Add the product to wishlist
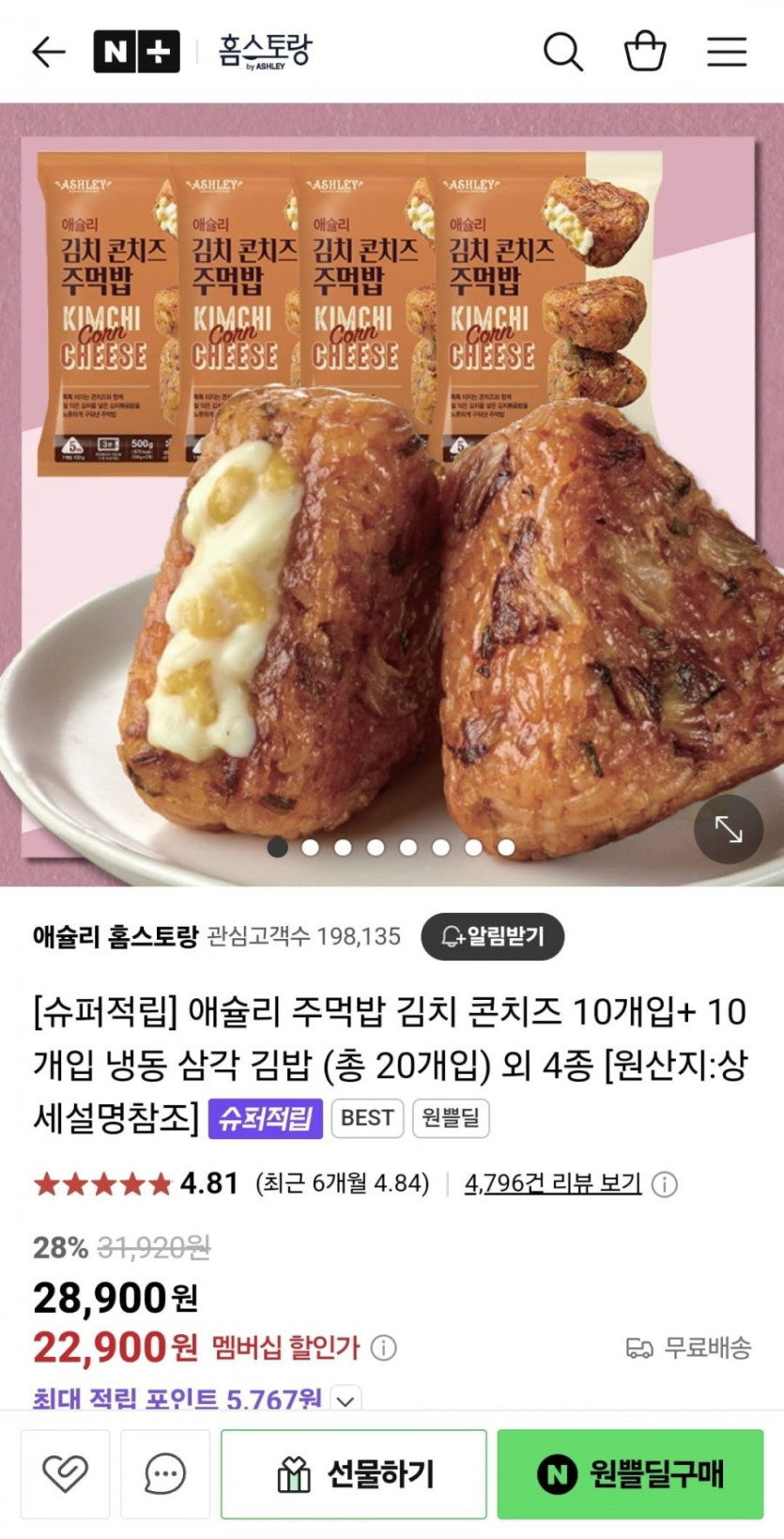Screen dimensions: 784x1539 66,1474
